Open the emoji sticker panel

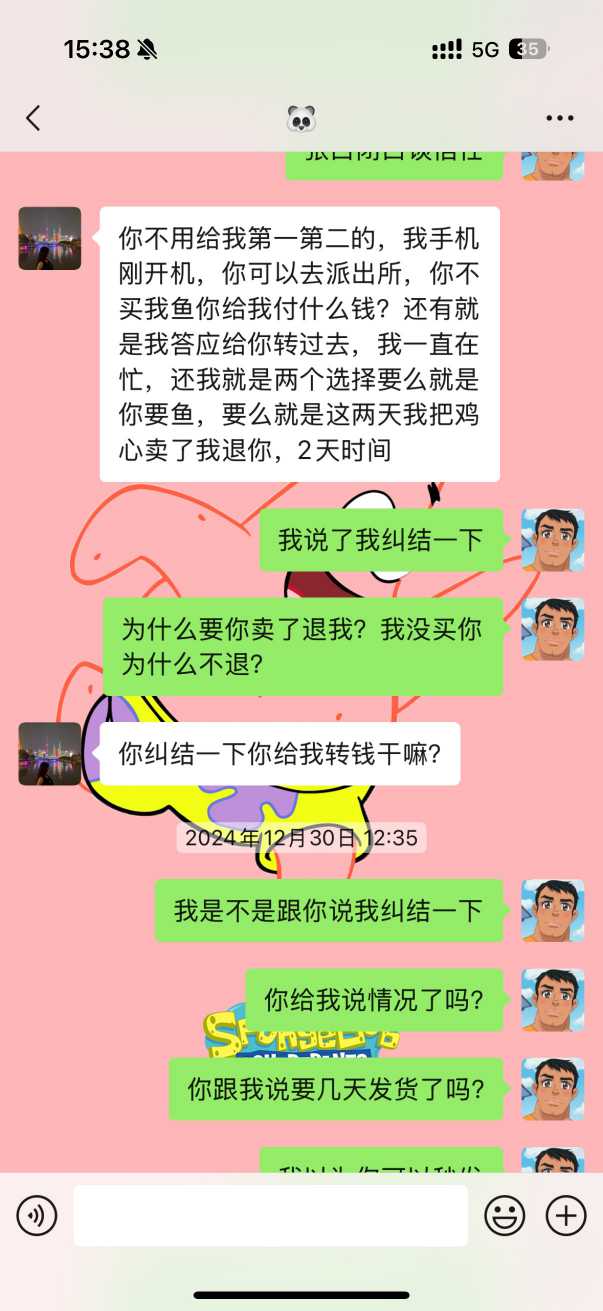click(505, 1216)
